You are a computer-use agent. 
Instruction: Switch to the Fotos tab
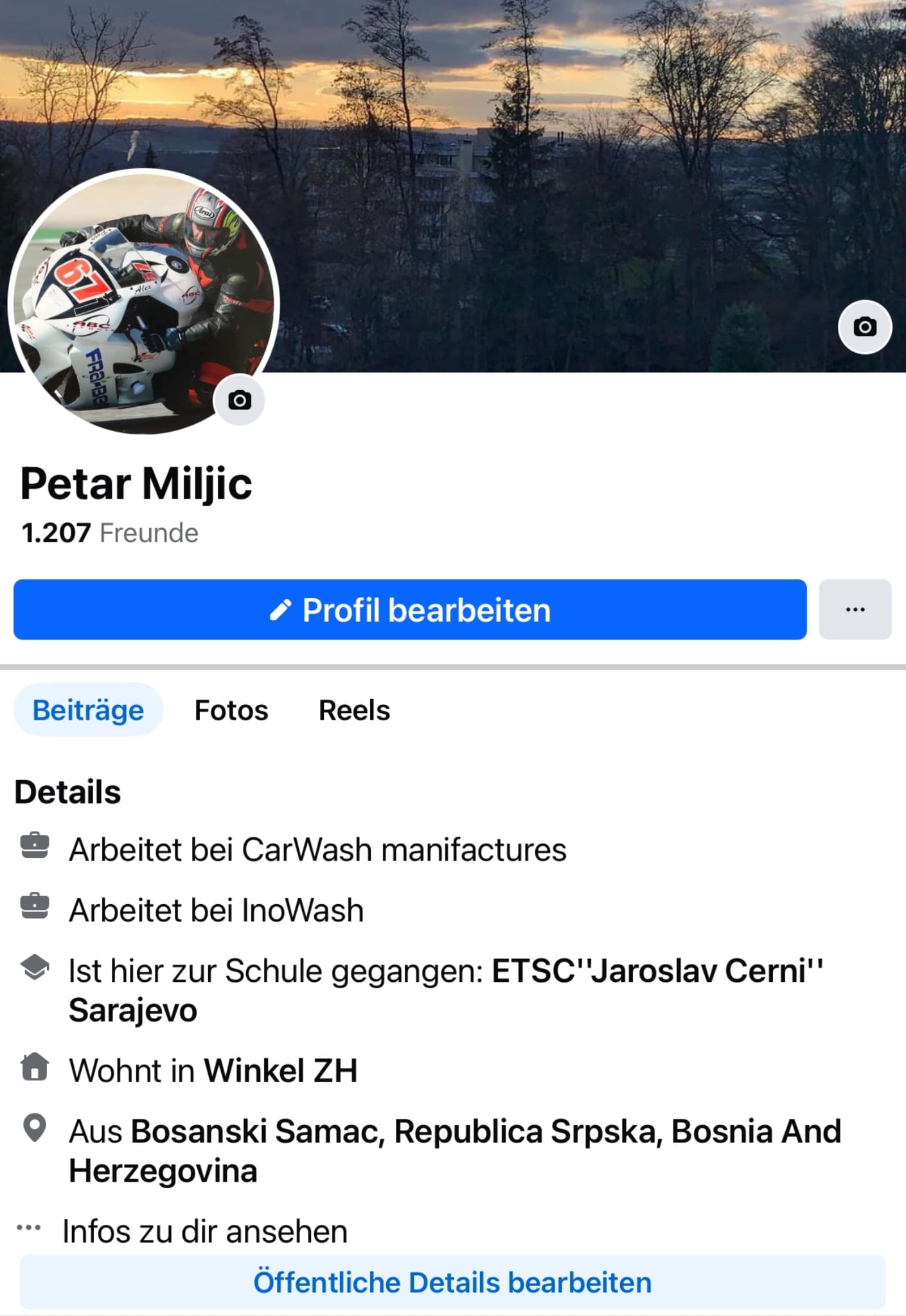(x=231, y=710)
